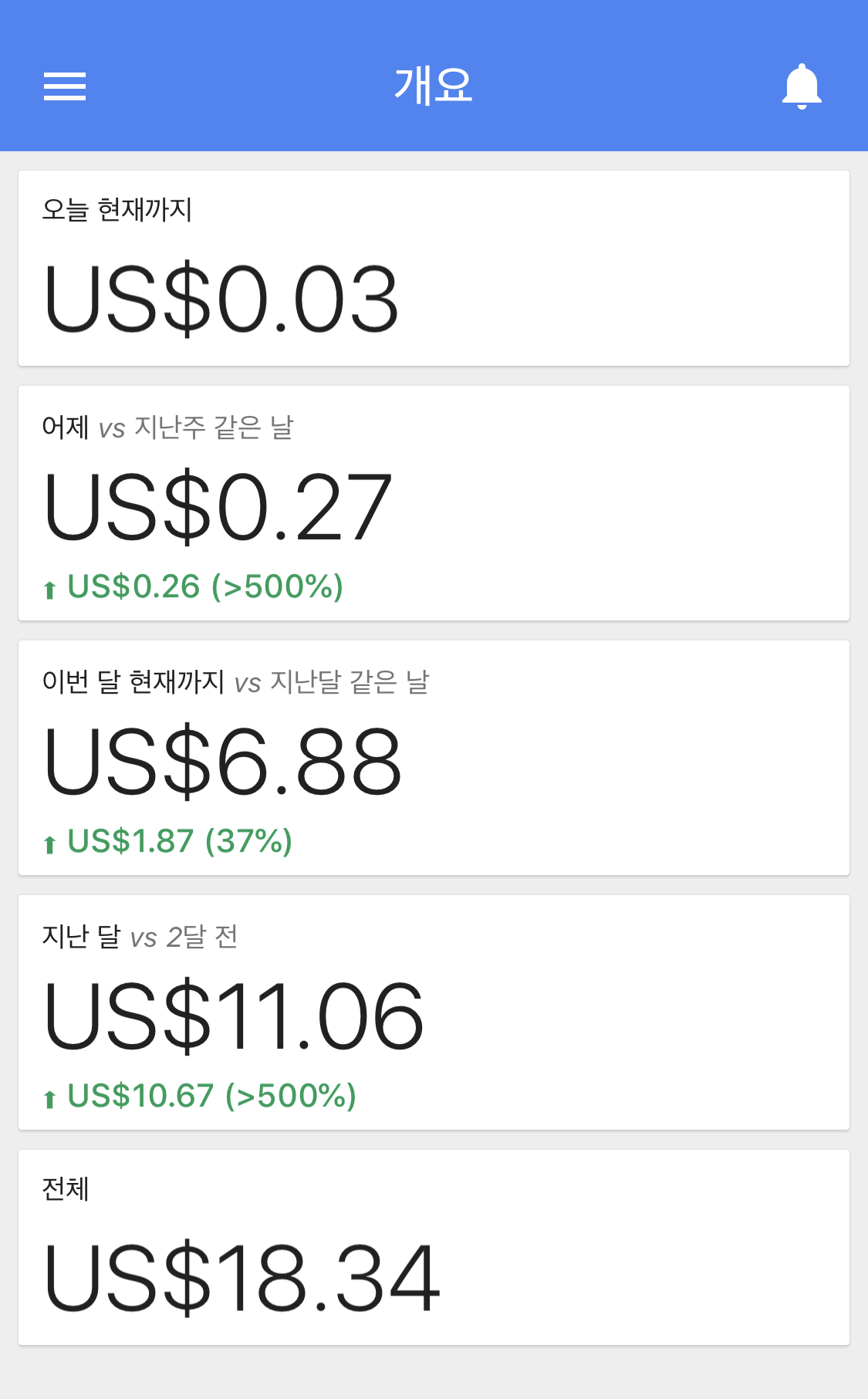Open the 전체 total earnings card
Viewport: 868px width, 1399px height.
434,1247
